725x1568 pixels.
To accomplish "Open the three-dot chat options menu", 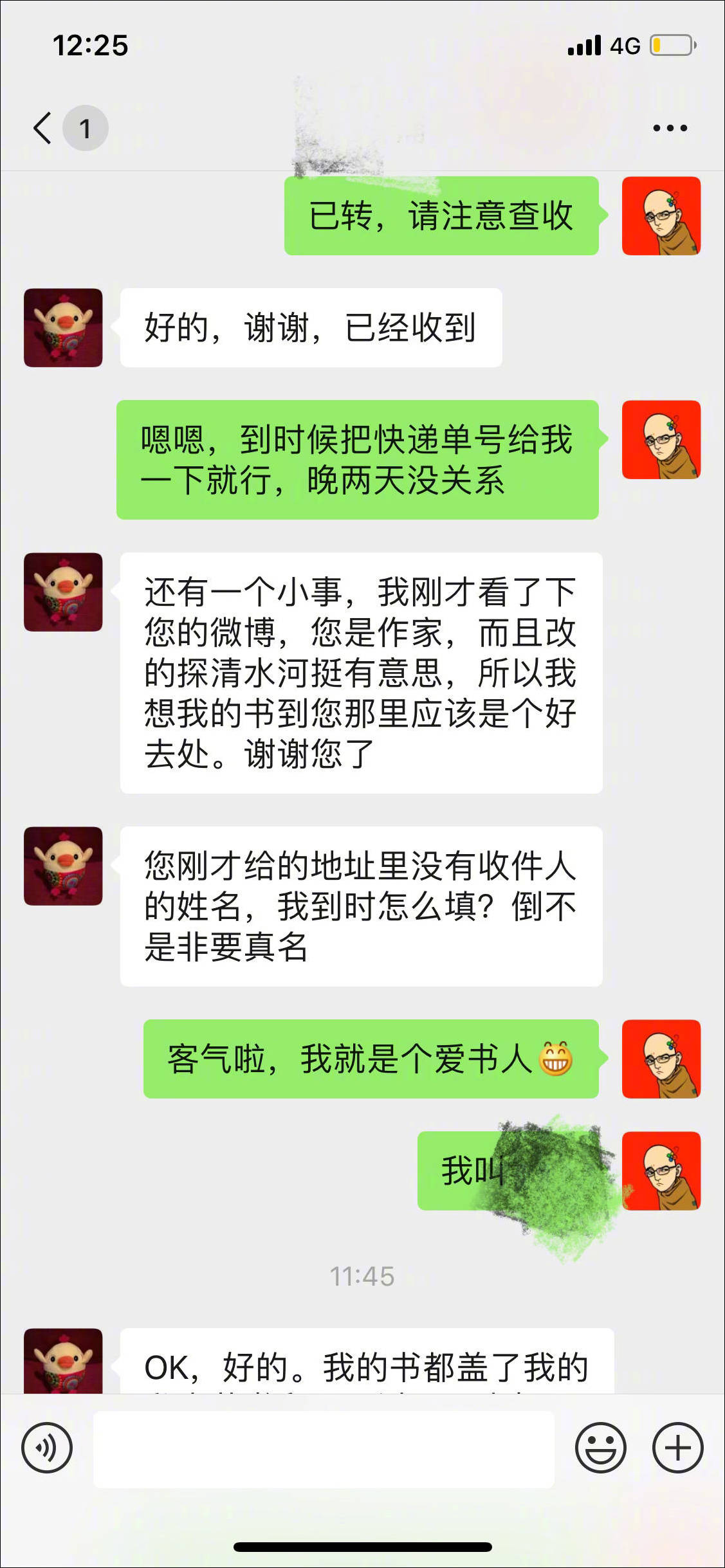I will coord(670,128).
